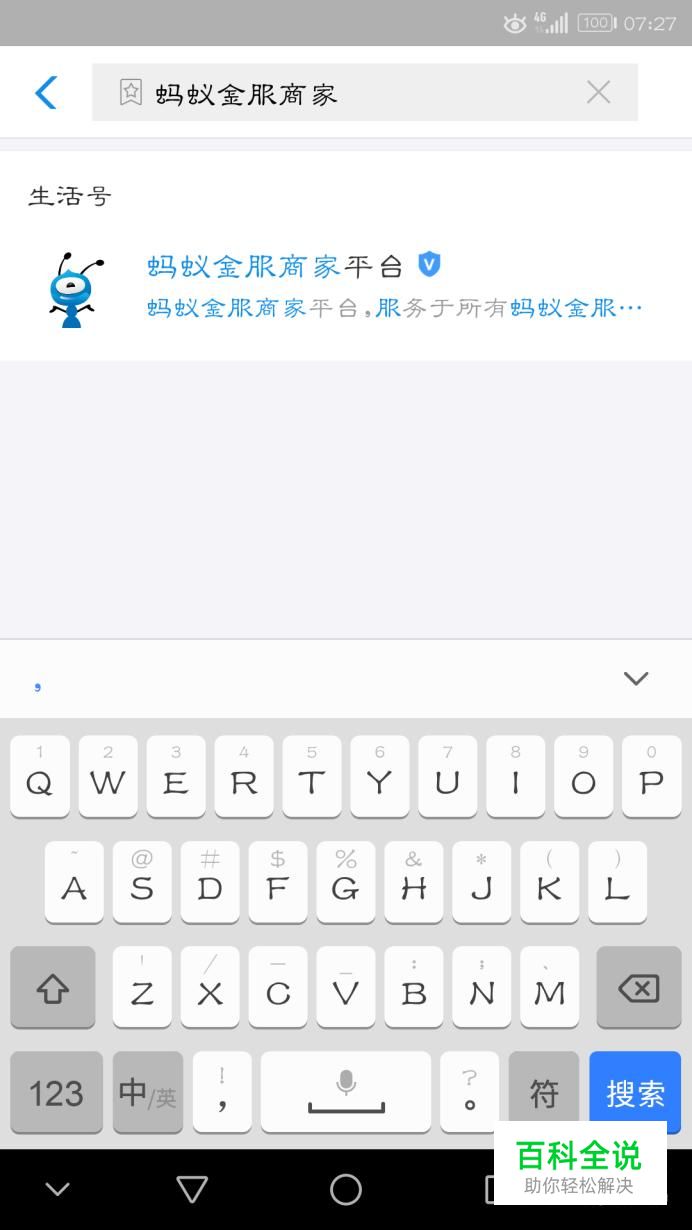692x1230 pixels.
Task: Tap the shift key
Action: click(53, 988)
